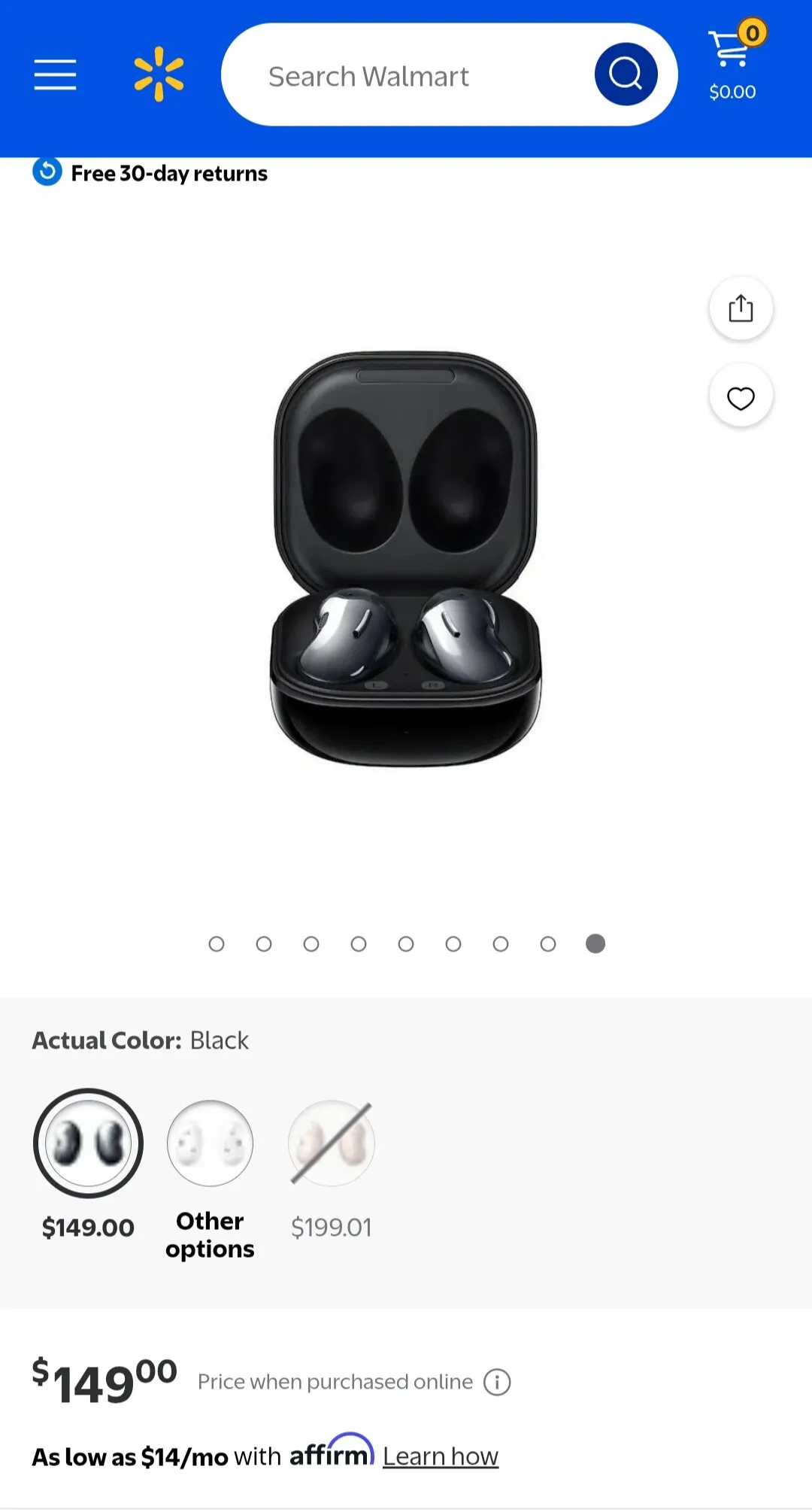The image size is (812, 1512).
Task: Tap the blue search magnifier button
Action: (x=626, y=74)
